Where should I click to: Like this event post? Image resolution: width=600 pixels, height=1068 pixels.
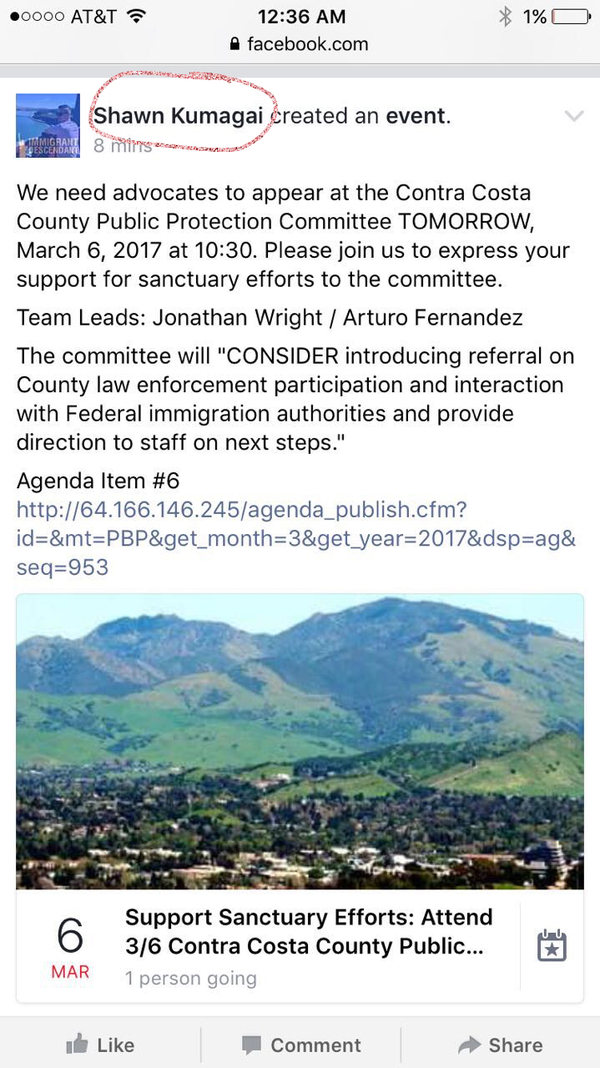100,1045
